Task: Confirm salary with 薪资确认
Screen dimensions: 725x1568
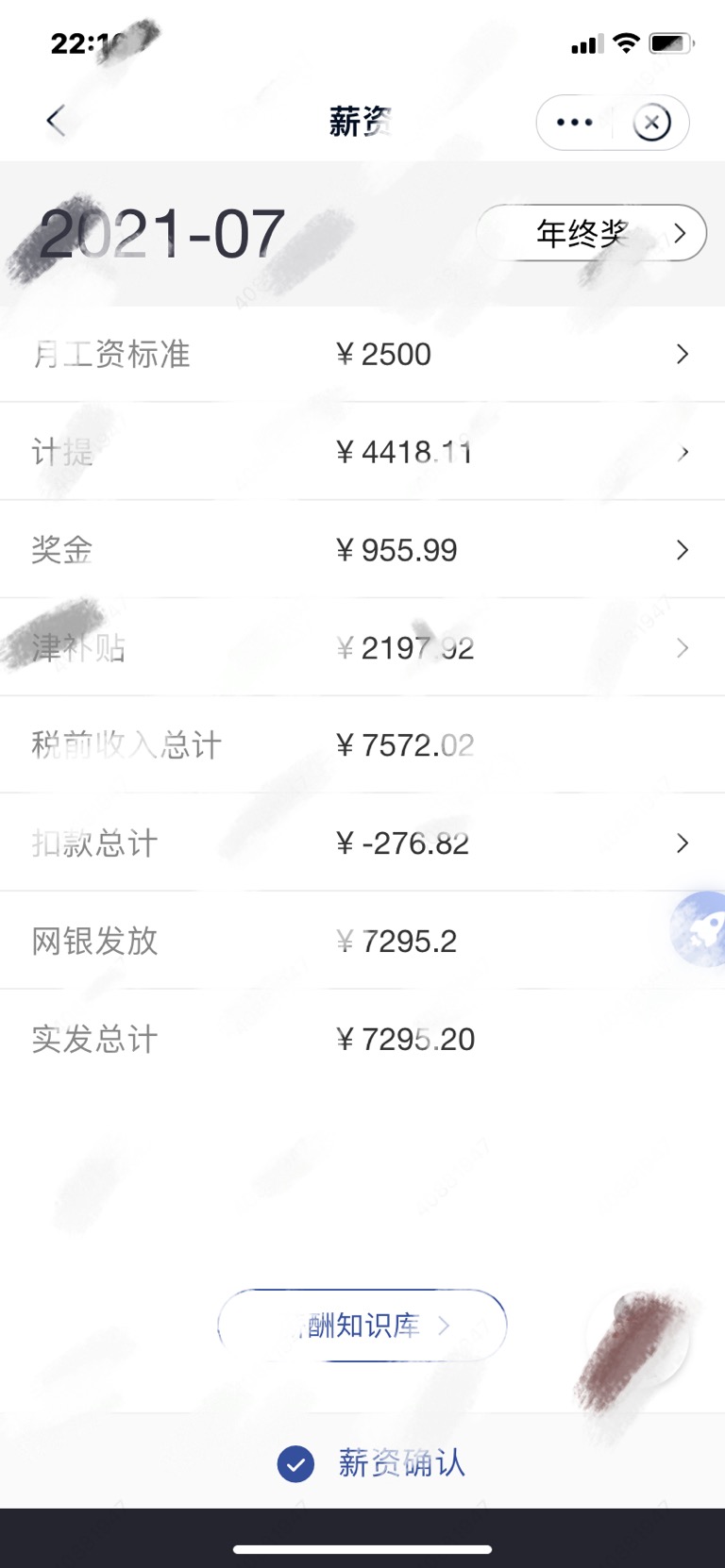Action: [x=372, y=1463]
